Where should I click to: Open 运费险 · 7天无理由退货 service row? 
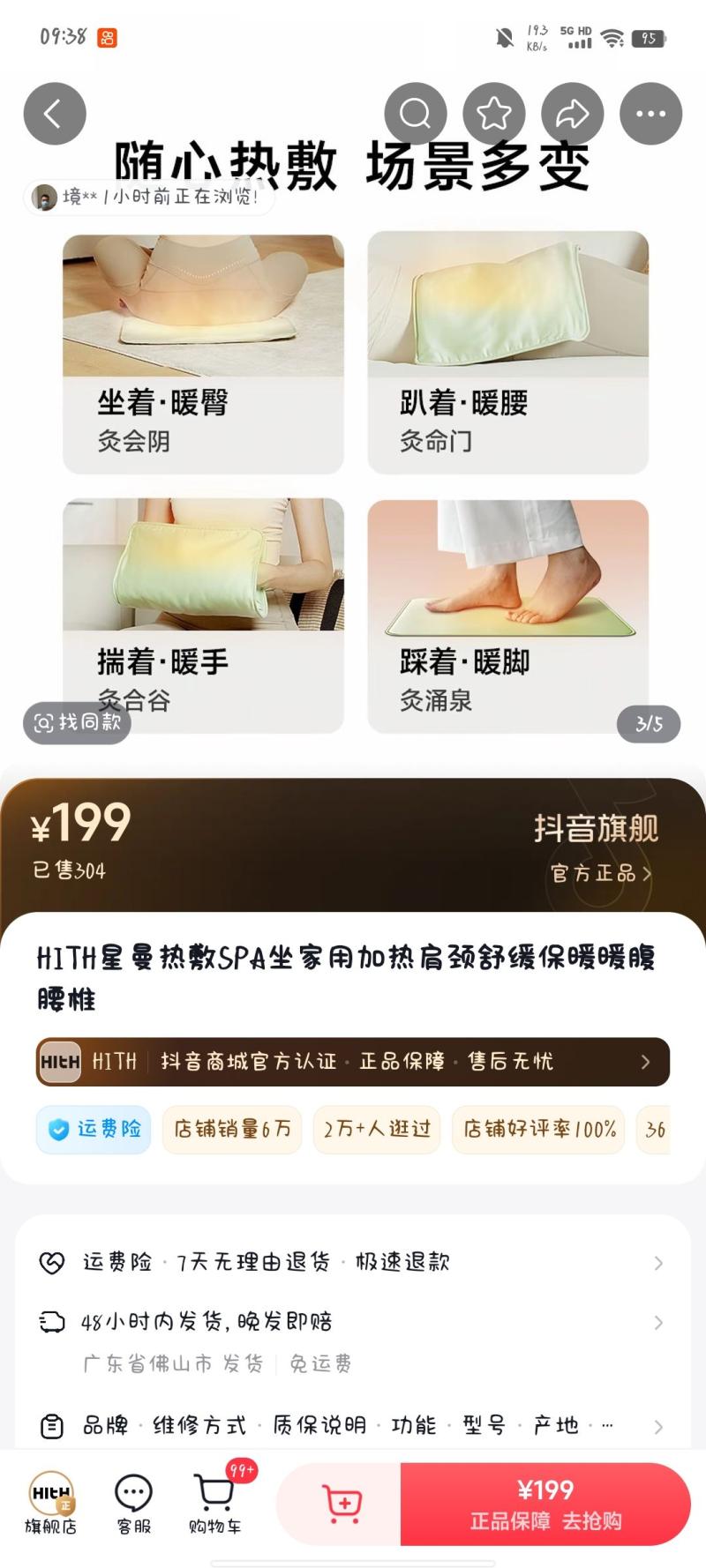click(x=353, y=1262)
